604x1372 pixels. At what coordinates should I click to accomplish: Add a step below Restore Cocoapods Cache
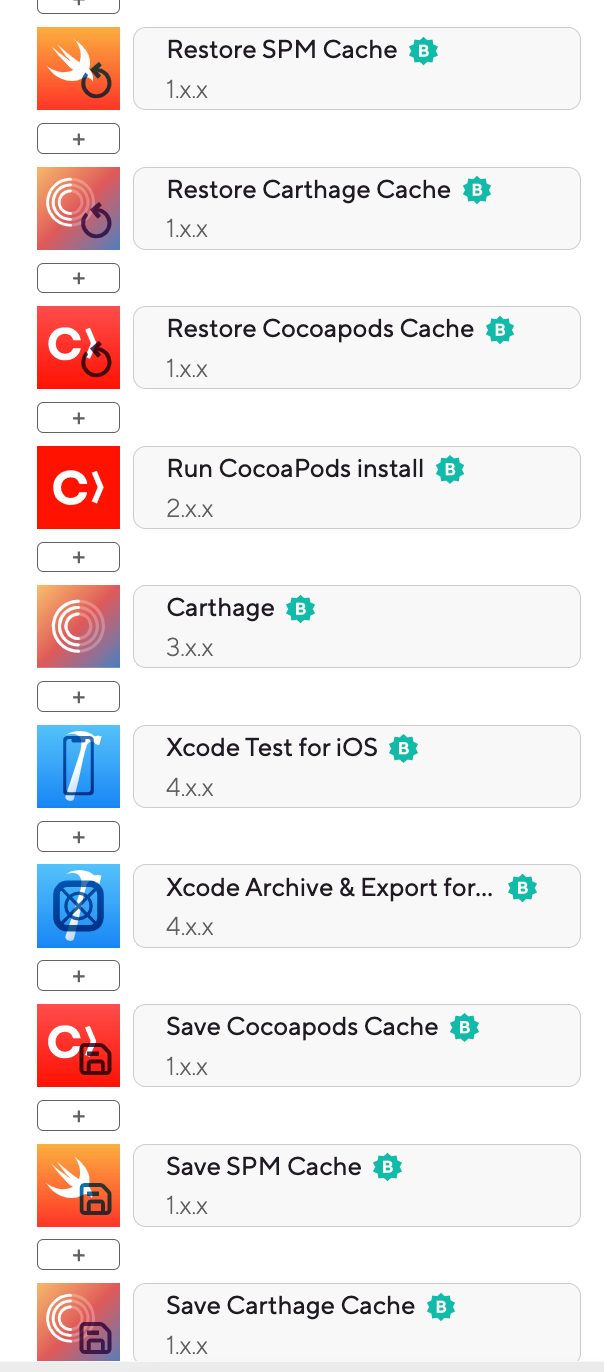(78, 417)
